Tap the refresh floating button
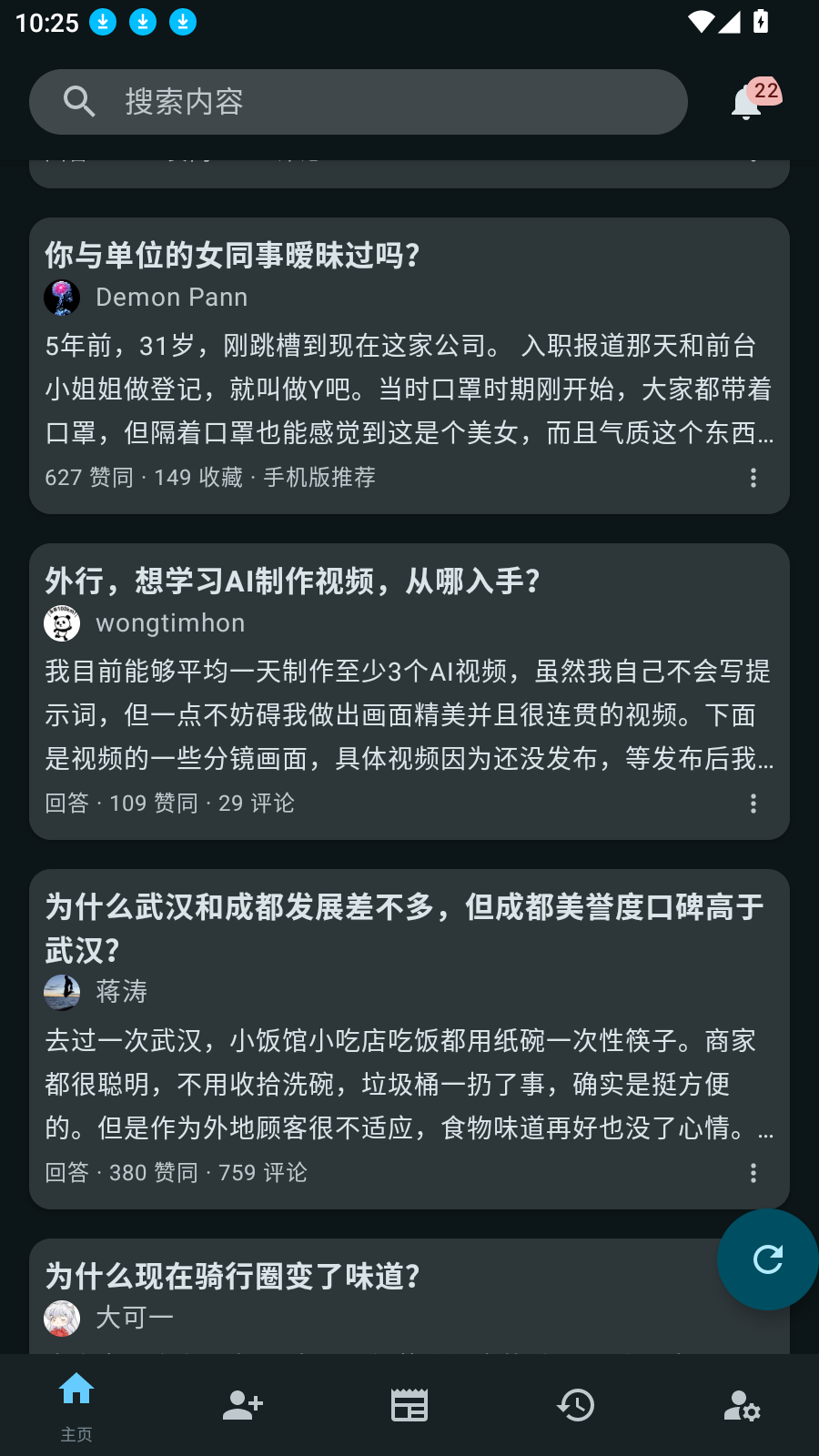The height and width of the screenshot is (1456, 819). pos(767,1260)
